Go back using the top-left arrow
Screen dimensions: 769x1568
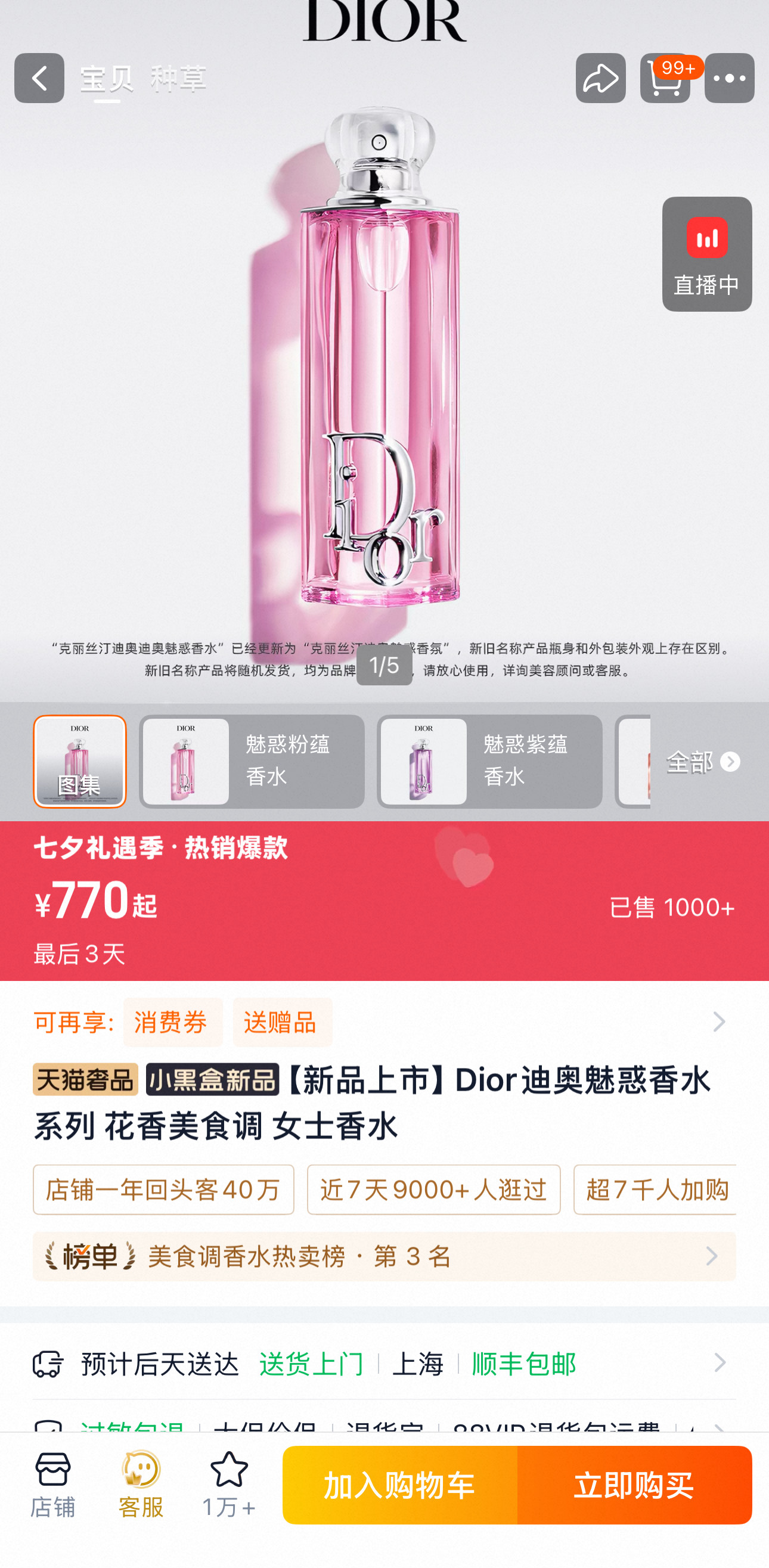pos(39,78)
